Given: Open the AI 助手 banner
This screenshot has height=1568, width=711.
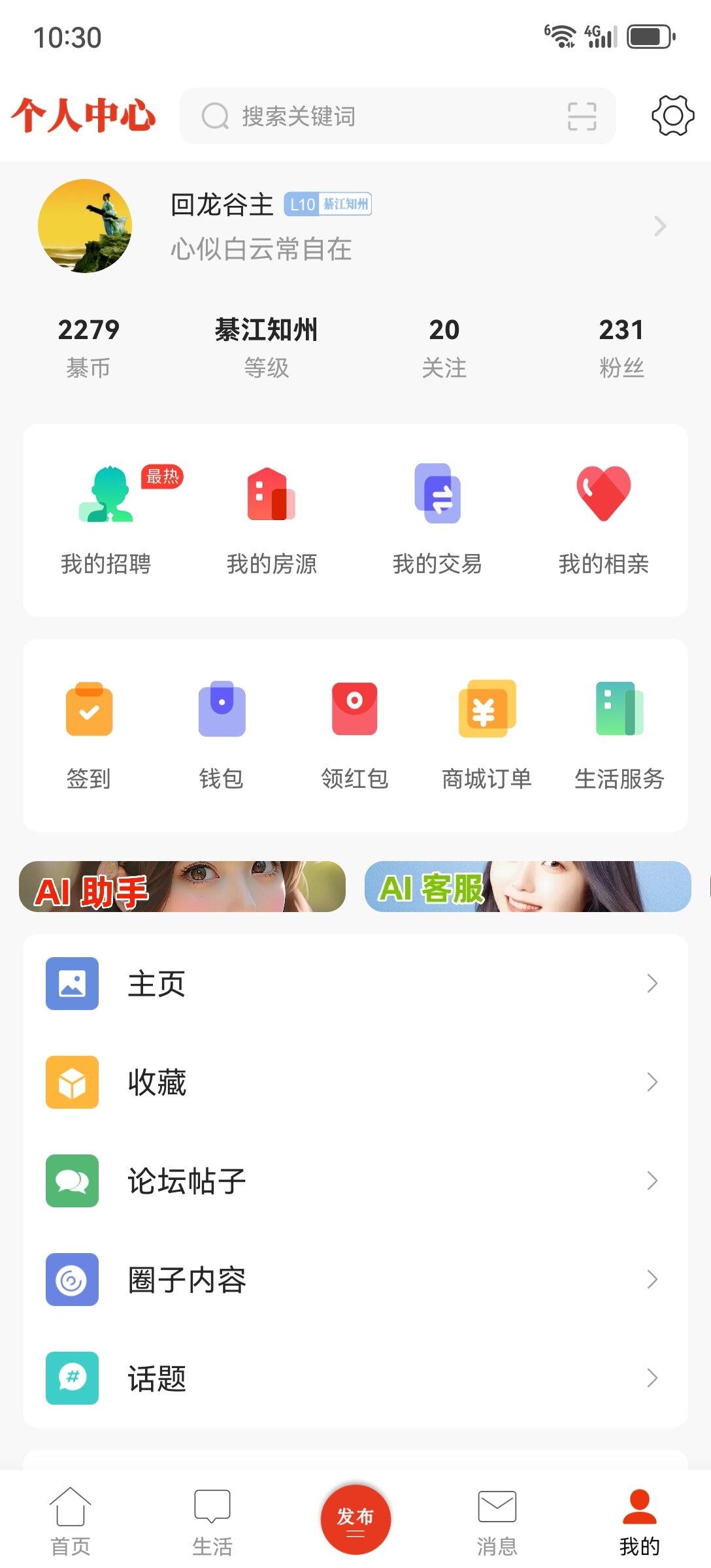Looking at the screenshot, I should 182,887.
